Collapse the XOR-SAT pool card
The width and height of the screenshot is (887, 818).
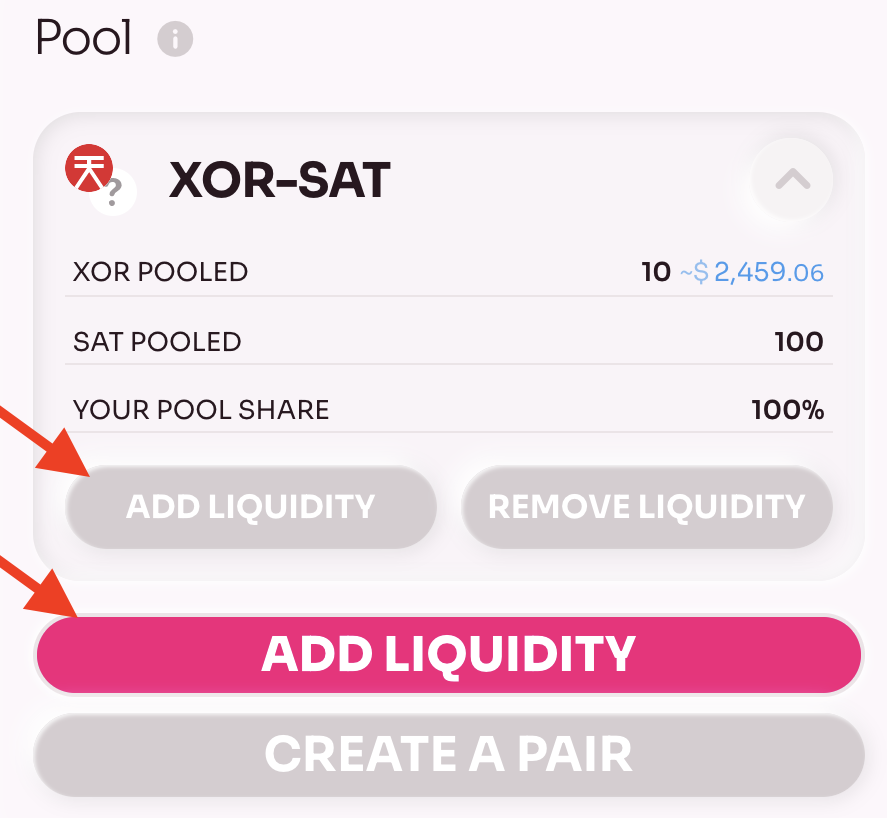(x=792, y=180)
